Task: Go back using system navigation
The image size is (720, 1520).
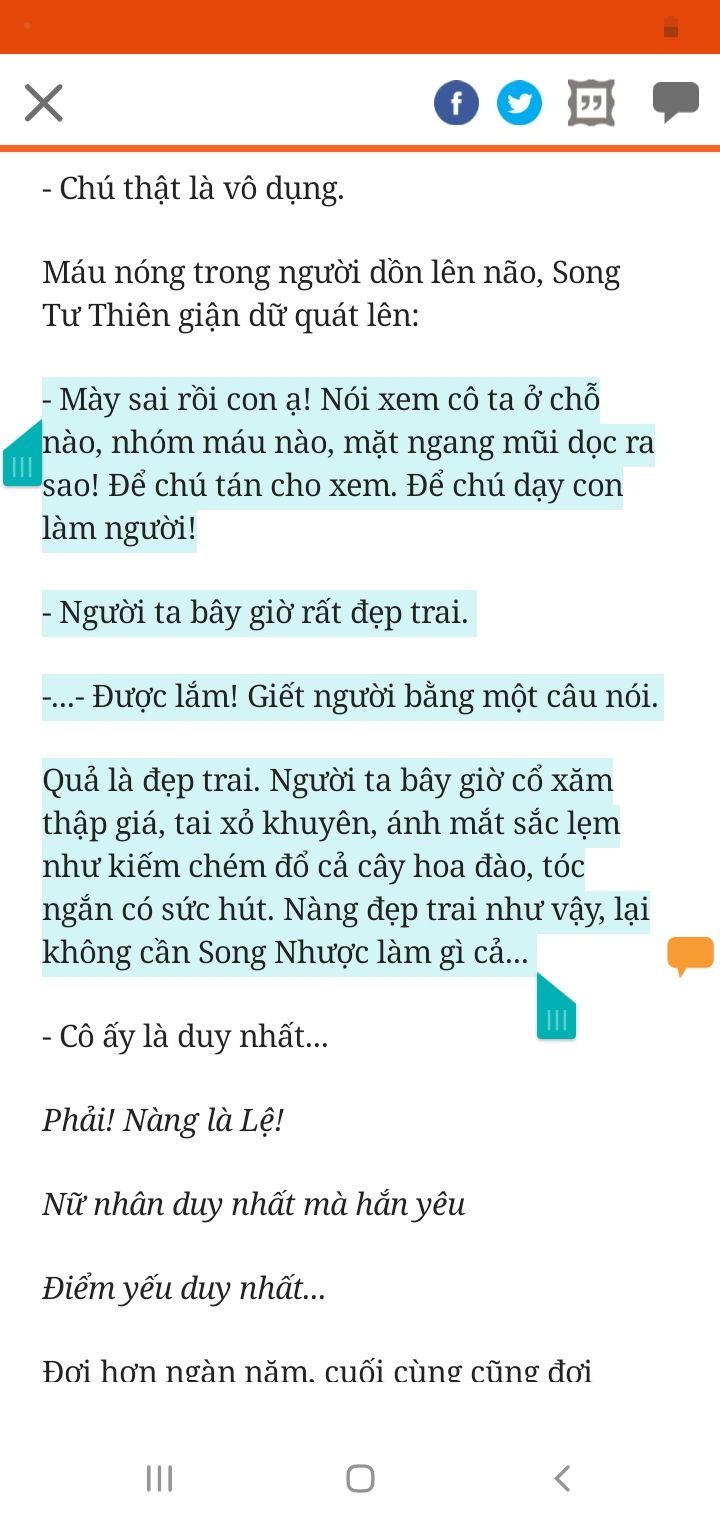Action: coord(562,1478)
